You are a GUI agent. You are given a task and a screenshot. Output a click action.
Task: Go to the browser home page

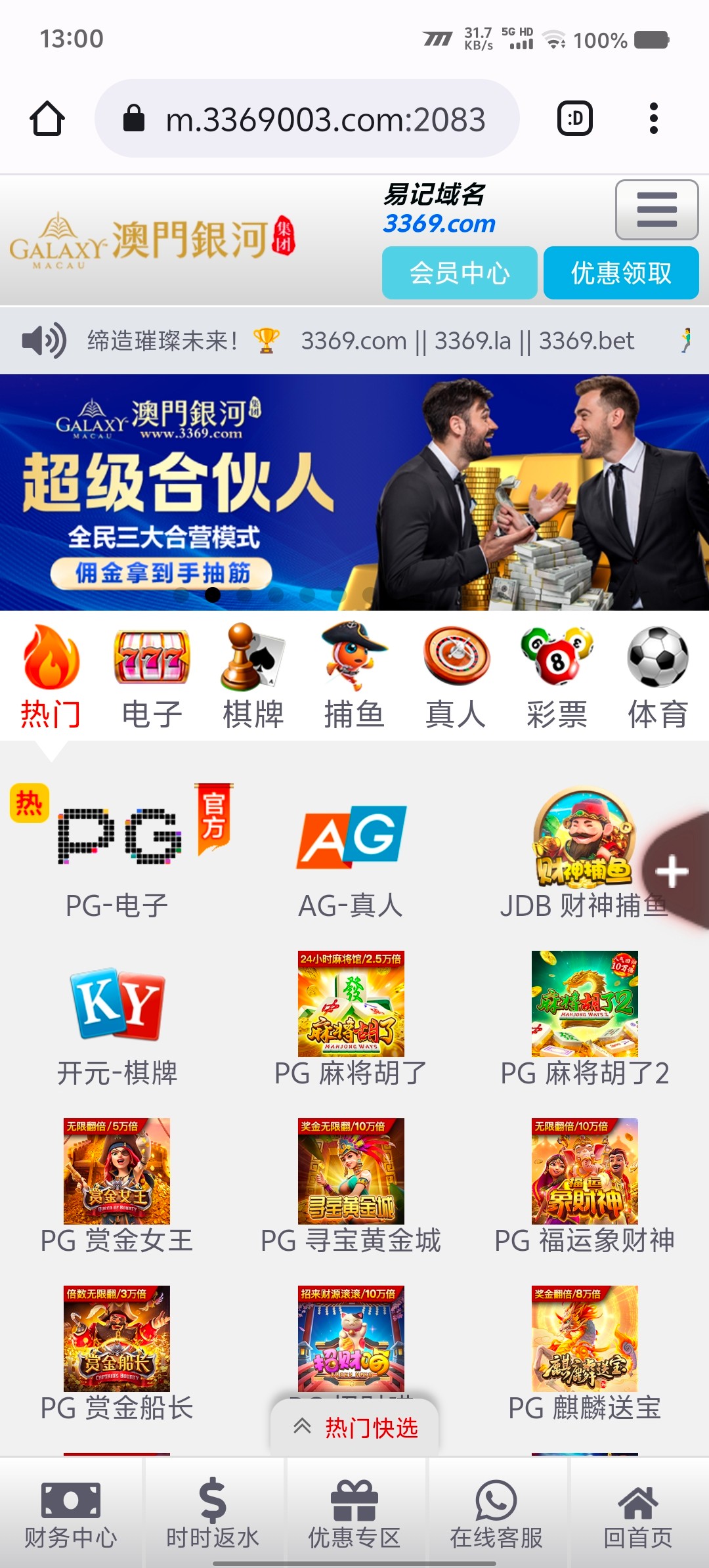click(47, 119)
